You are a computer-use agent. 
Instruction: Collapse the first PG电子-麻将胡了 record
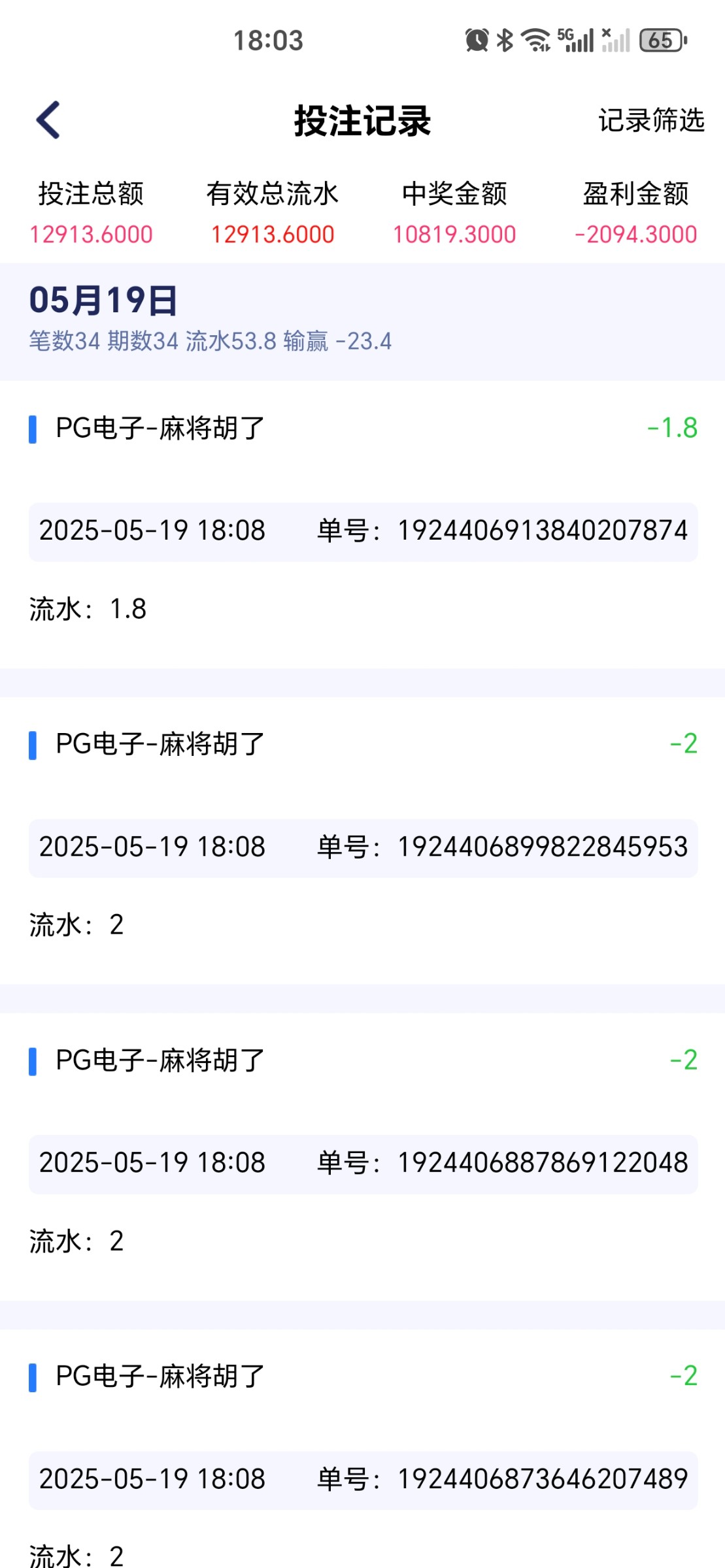(156, 430)
